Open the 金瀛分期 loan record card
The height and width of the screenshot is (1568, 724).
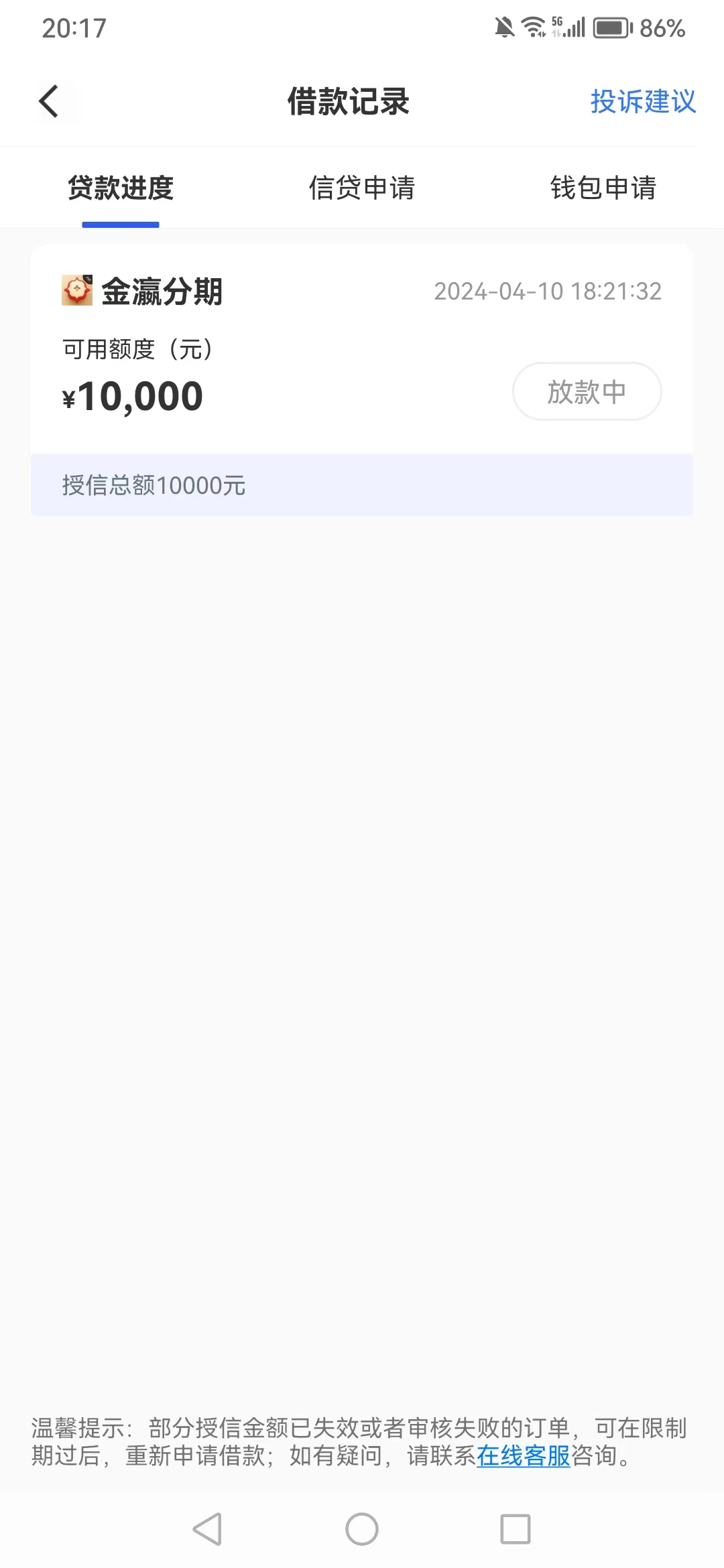pyautogui.click(x=362, y=380)
